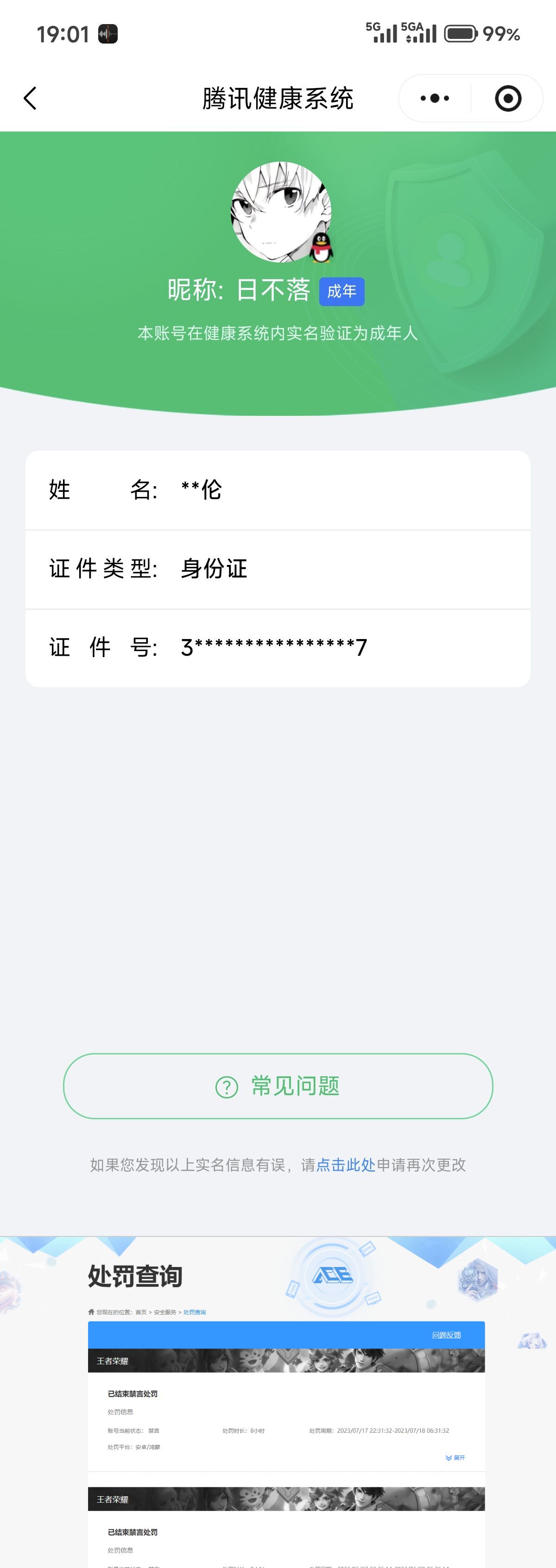Open the mini program's three-dot menu
The image size is (556, 1568).
click(435, 98)
